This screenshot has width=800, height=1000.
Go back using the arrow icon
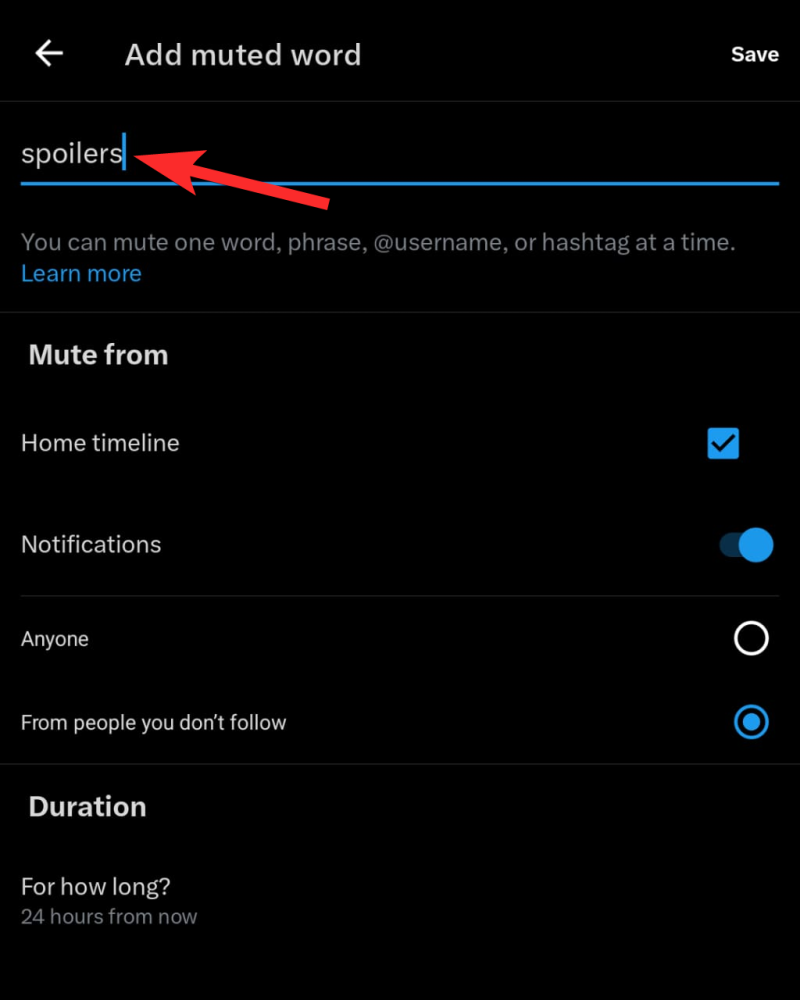(49, 54)
